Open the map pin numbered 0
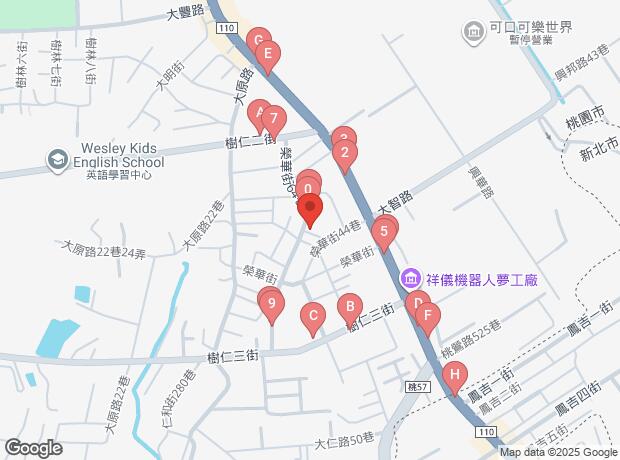 click(308, 189)
